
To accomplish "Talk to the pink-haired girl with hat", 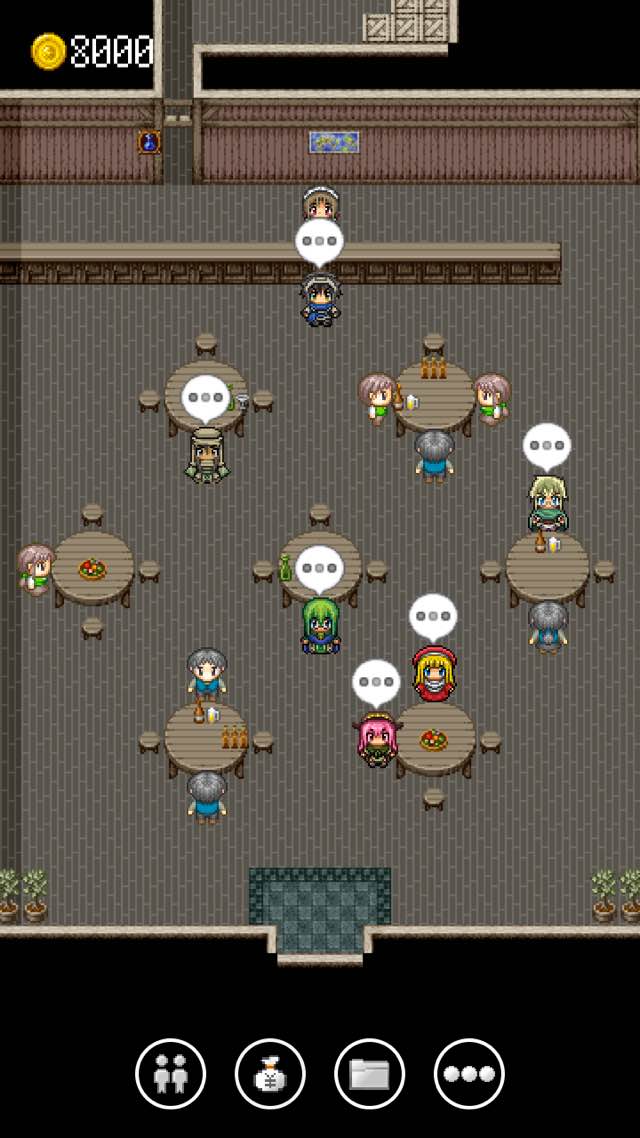I will (x=377, y=739).
